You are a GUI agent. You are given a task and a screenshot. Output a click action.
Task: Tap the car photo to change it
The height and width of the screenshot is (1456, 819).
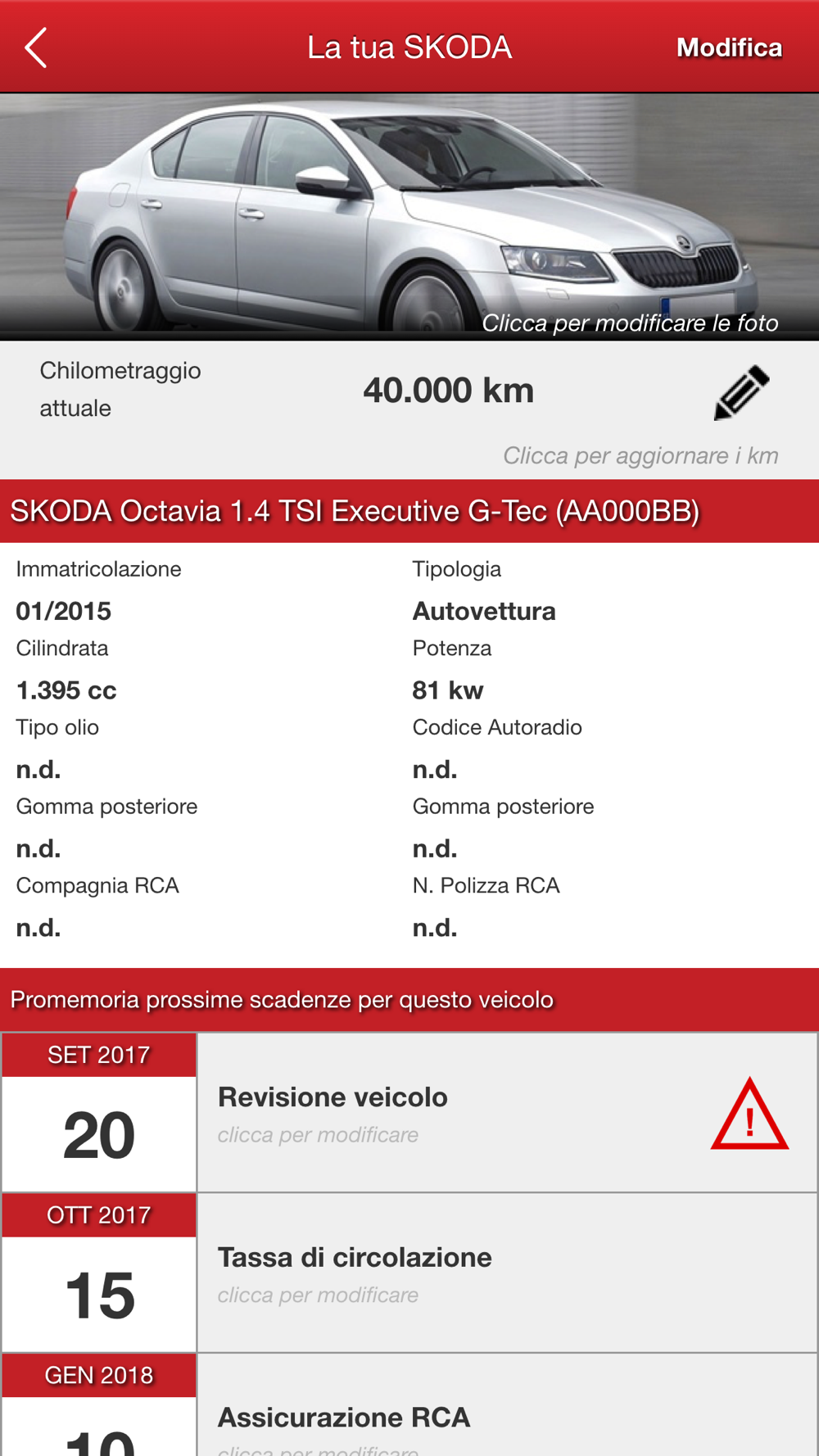pos(409,217)
